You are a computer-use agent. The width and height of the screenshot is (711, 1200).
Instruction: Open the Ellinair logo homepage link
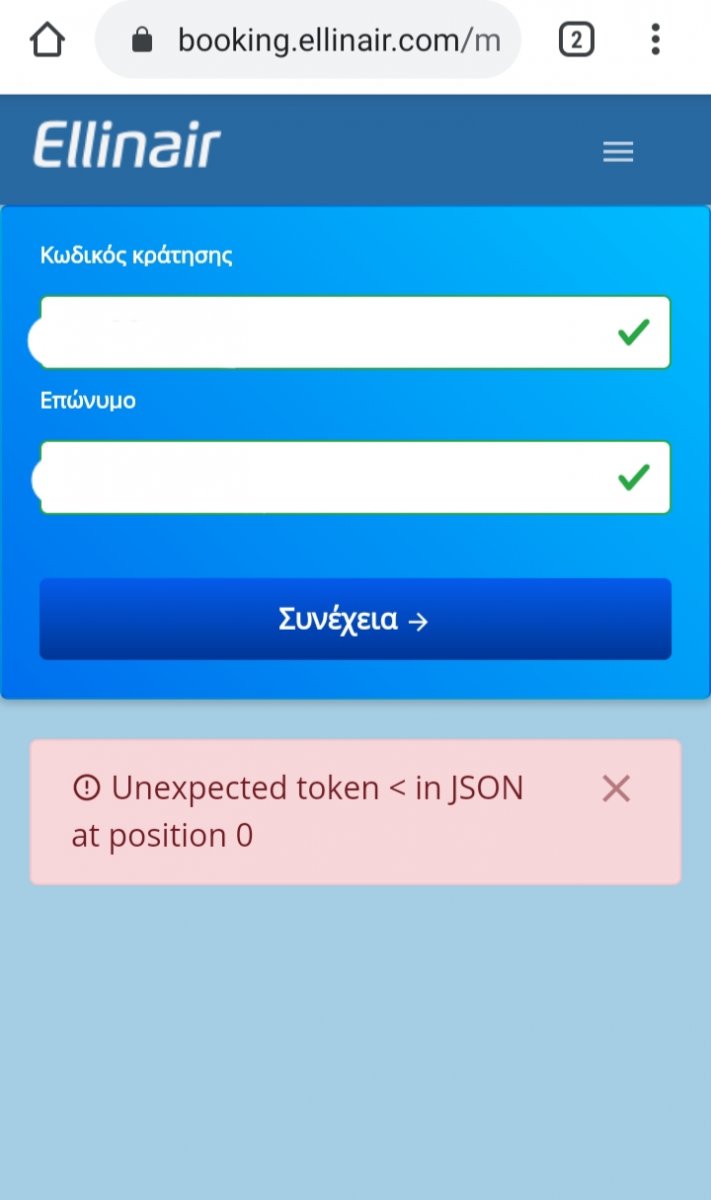[127, 146]
